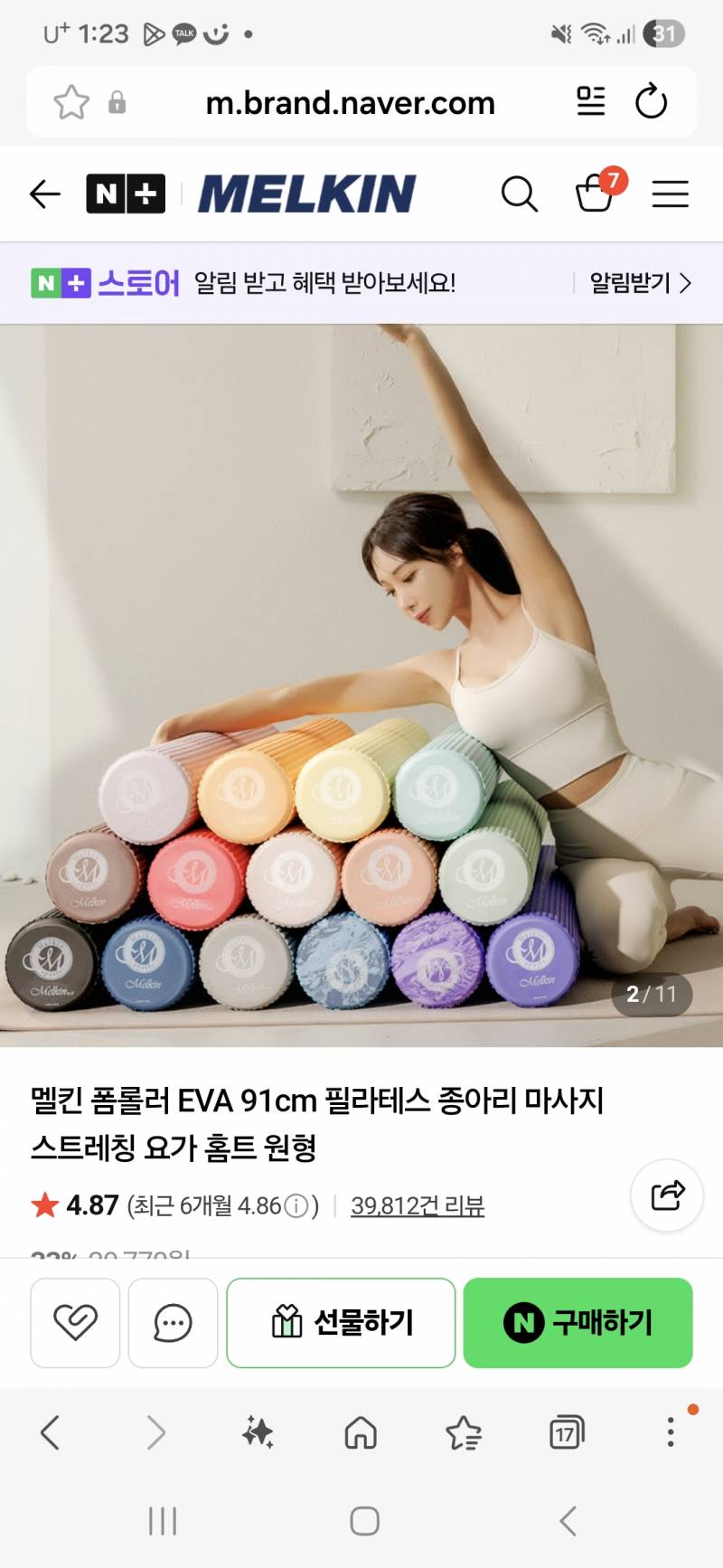Open reader mode icon in address bar
The height and width of the screenshot is (1568, 723).
591,101
